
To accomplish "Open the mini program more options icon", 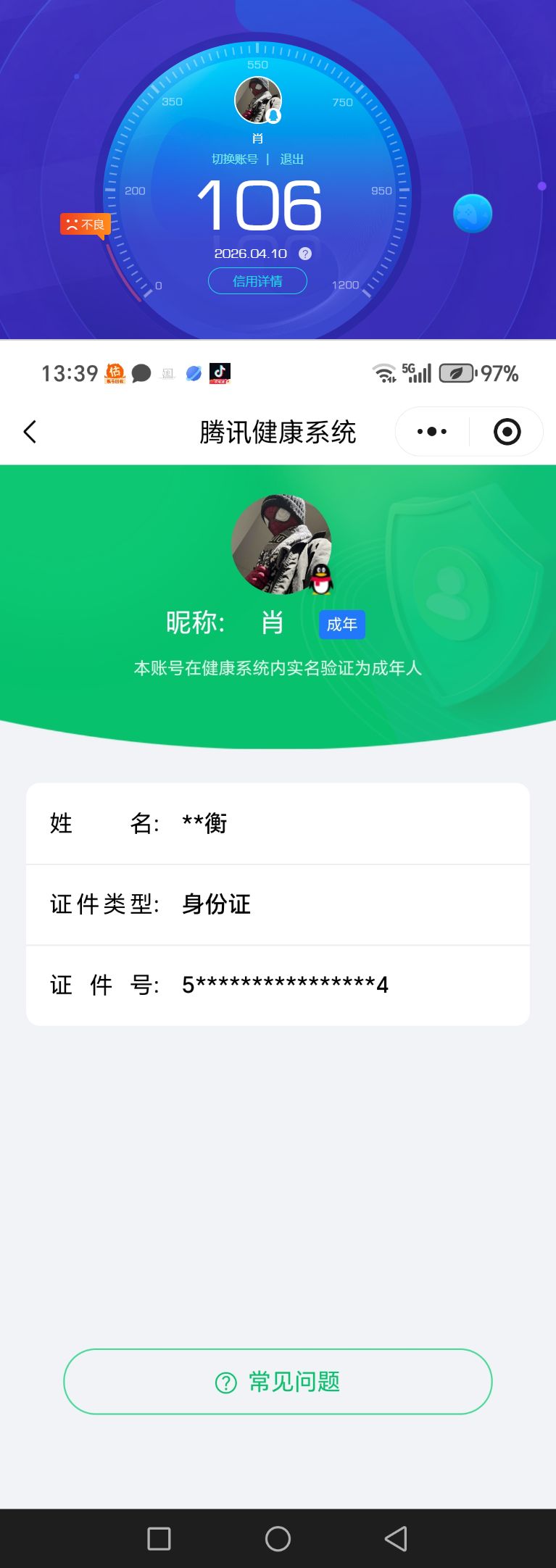I will tap(431, 430).
